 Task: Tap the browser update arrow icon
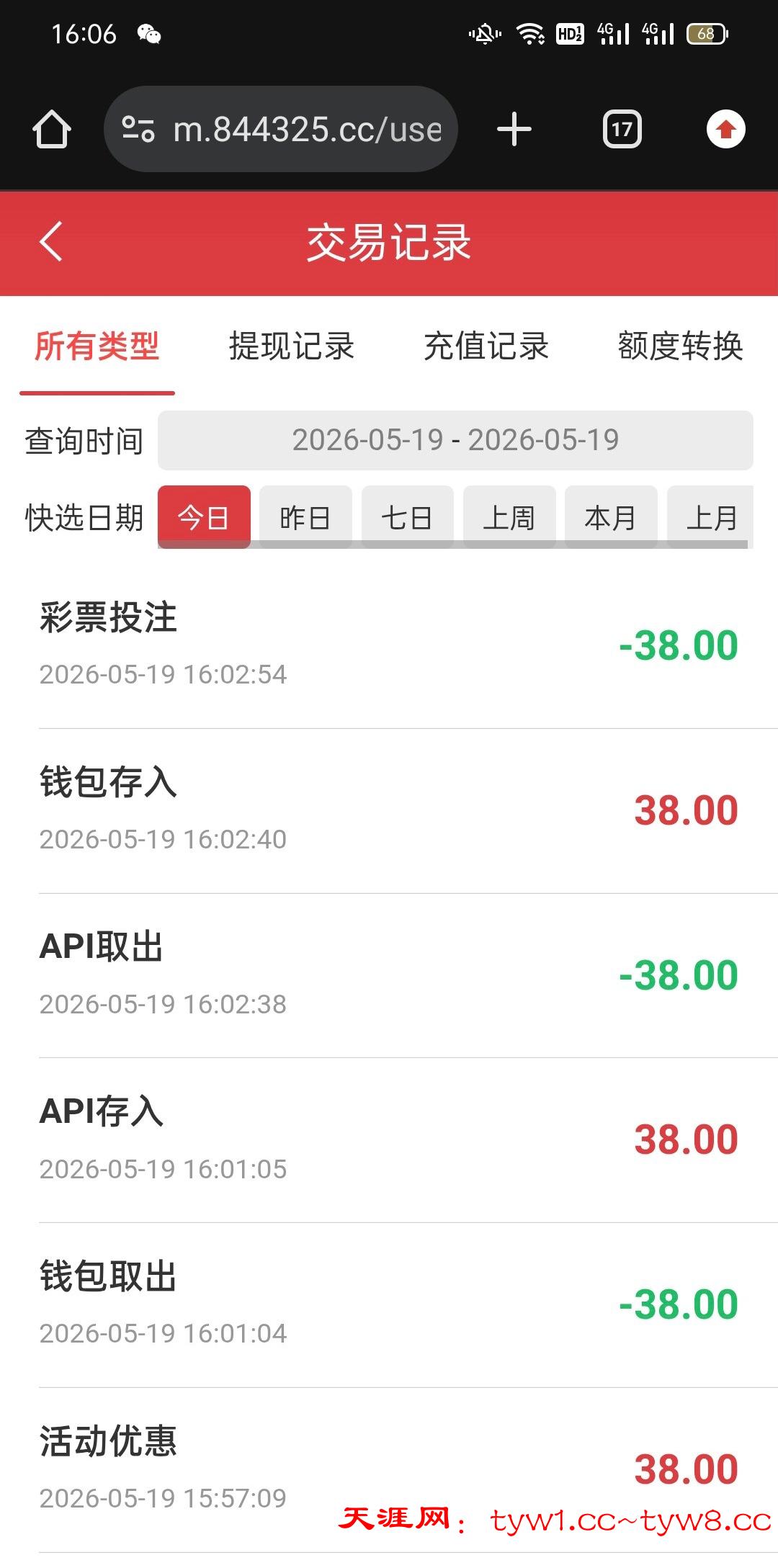click(726, 130)
